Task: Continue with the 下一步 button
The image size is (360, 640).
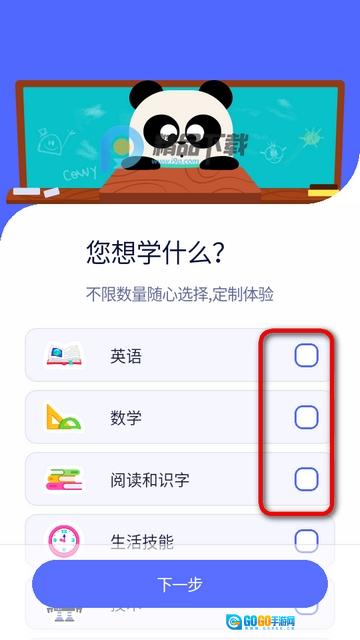Action: (x=180, y=584)
